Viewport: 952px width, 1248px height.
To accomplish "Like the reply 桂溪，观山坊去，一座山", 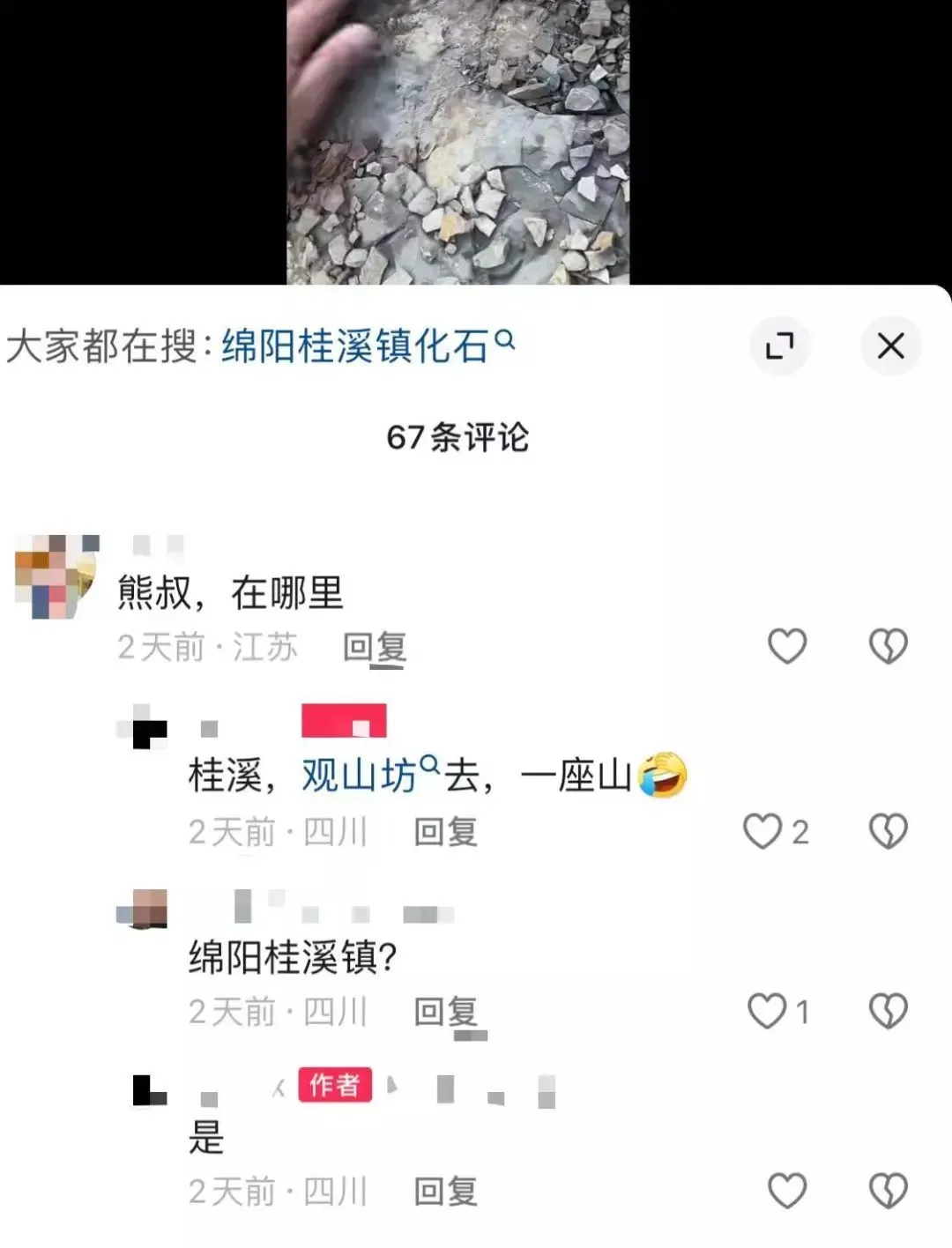I will click(763, 831).
